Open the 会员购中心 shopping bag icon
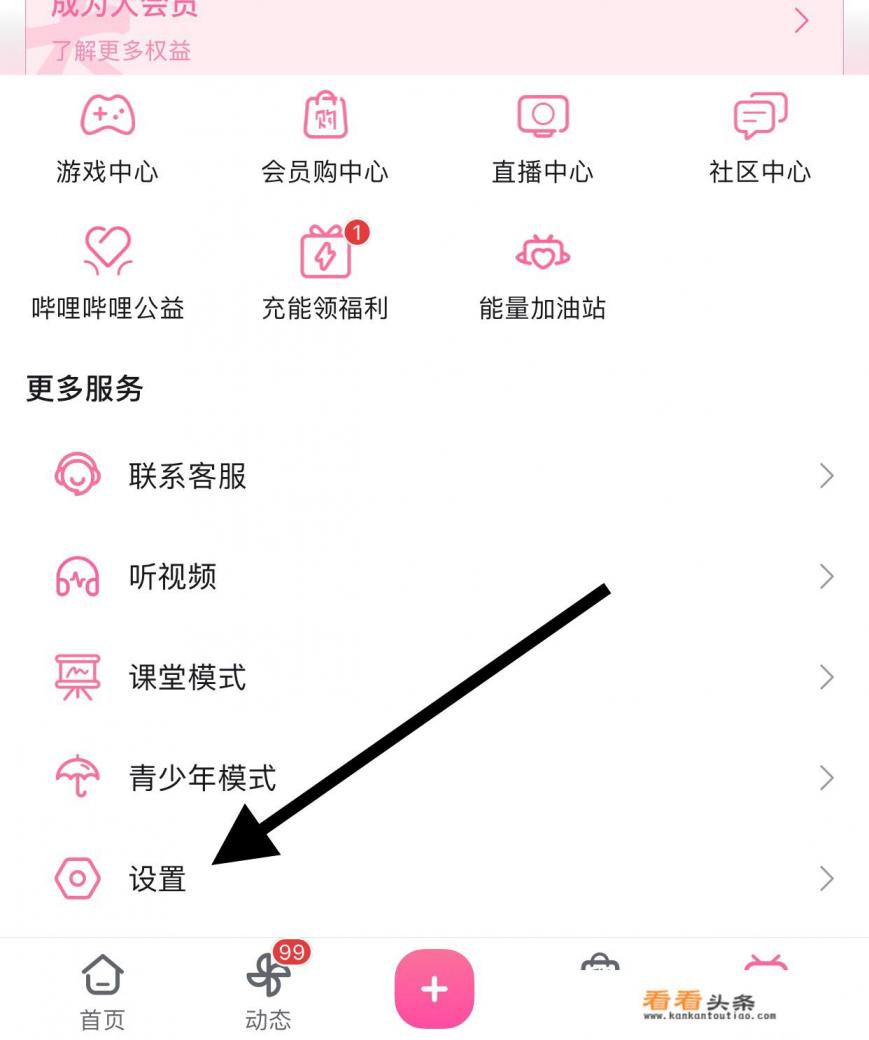The image size is (869, 1040). tap(322, 115)
